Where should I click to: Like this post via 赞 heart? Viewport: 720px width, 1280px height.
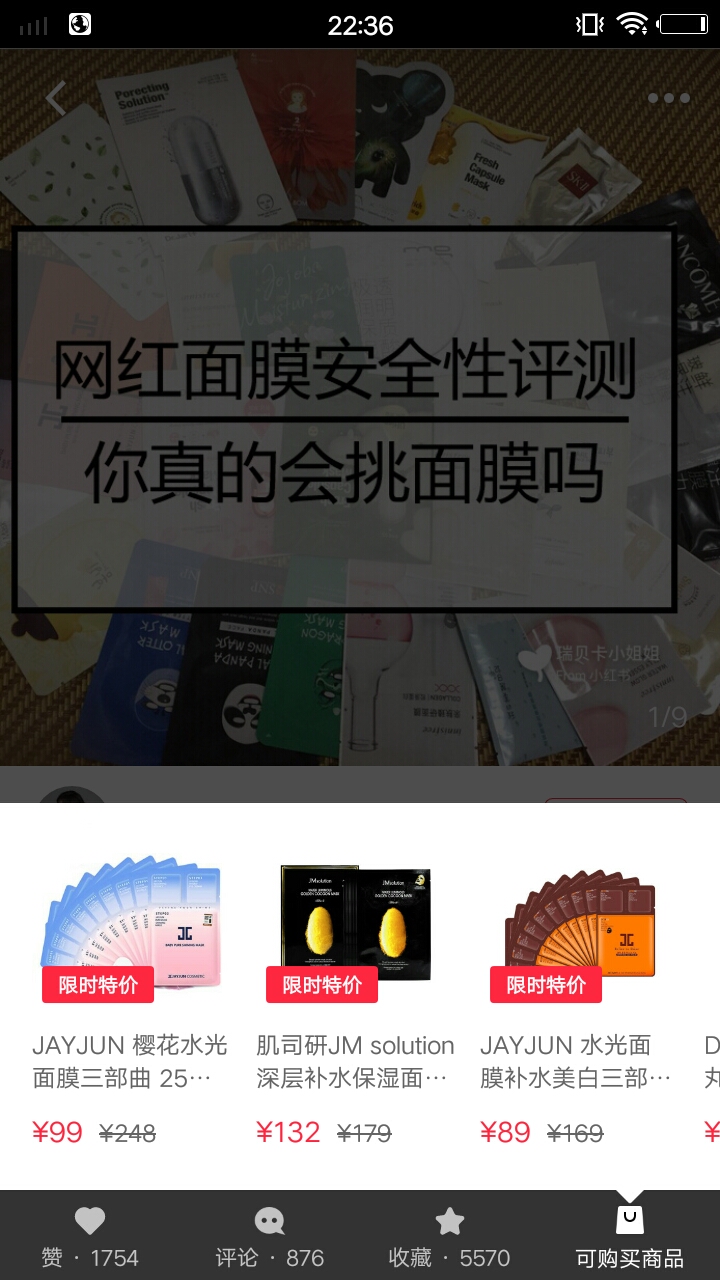(x=90, y=1236)
